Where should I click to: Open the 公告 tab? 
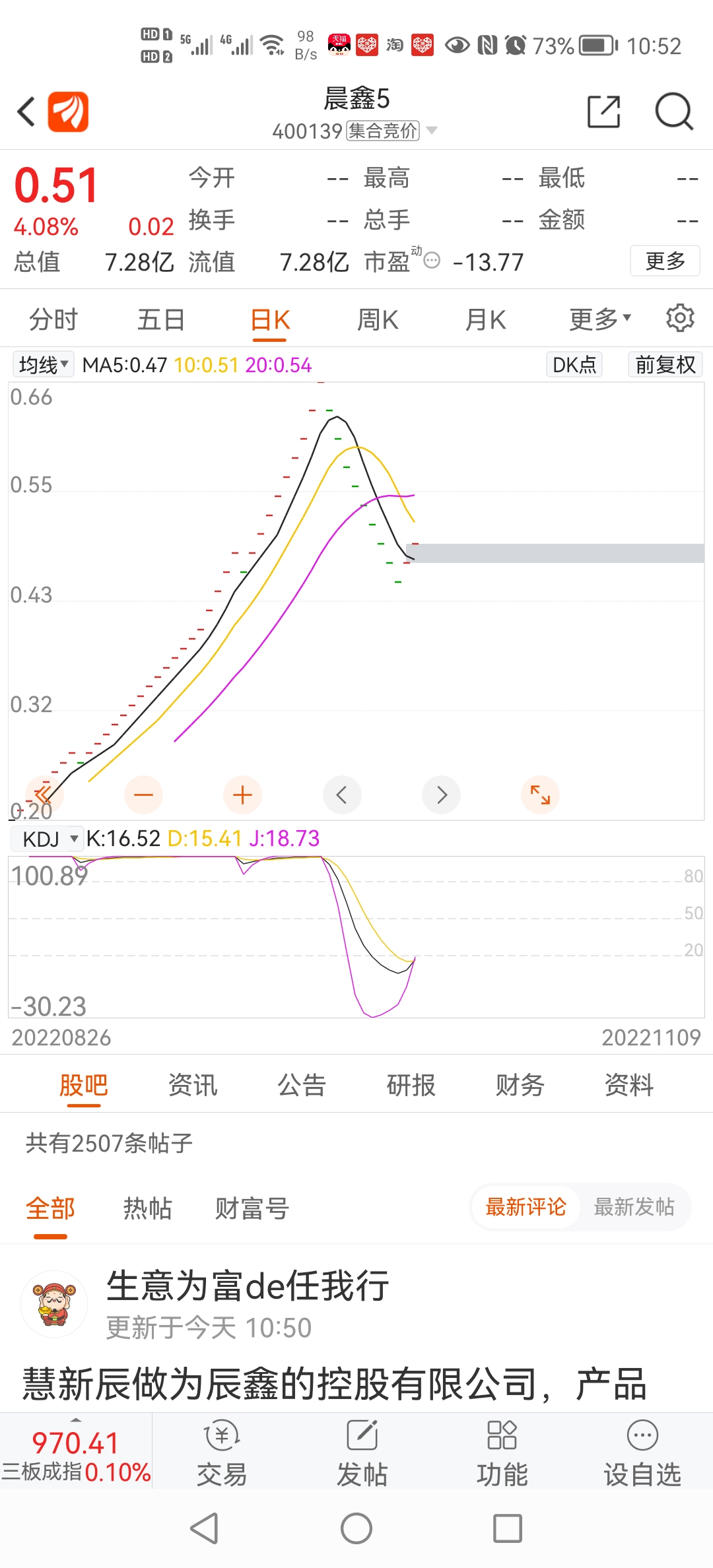(x=302, y=1085)
